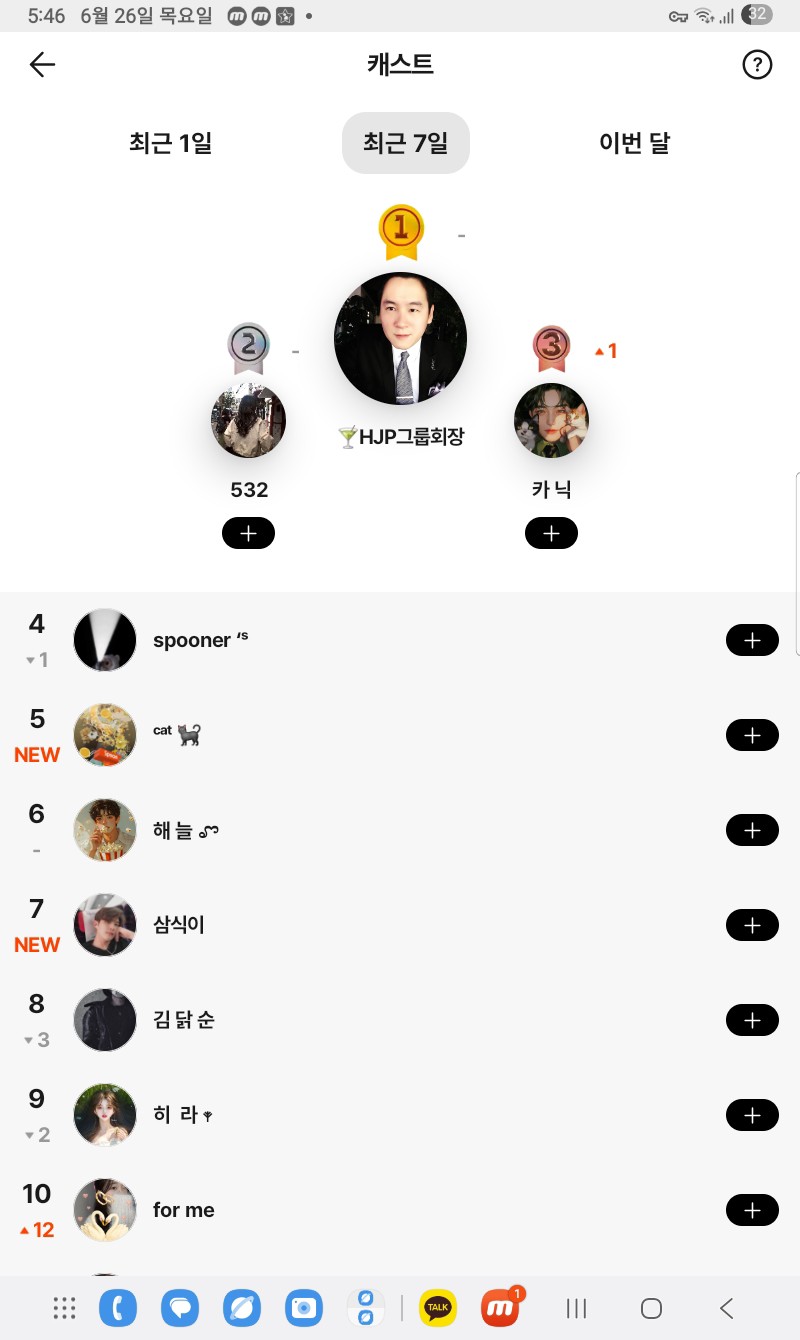Open the help question mark icon
This screenshot has width=800, height=1340.
tap(757, 65)
